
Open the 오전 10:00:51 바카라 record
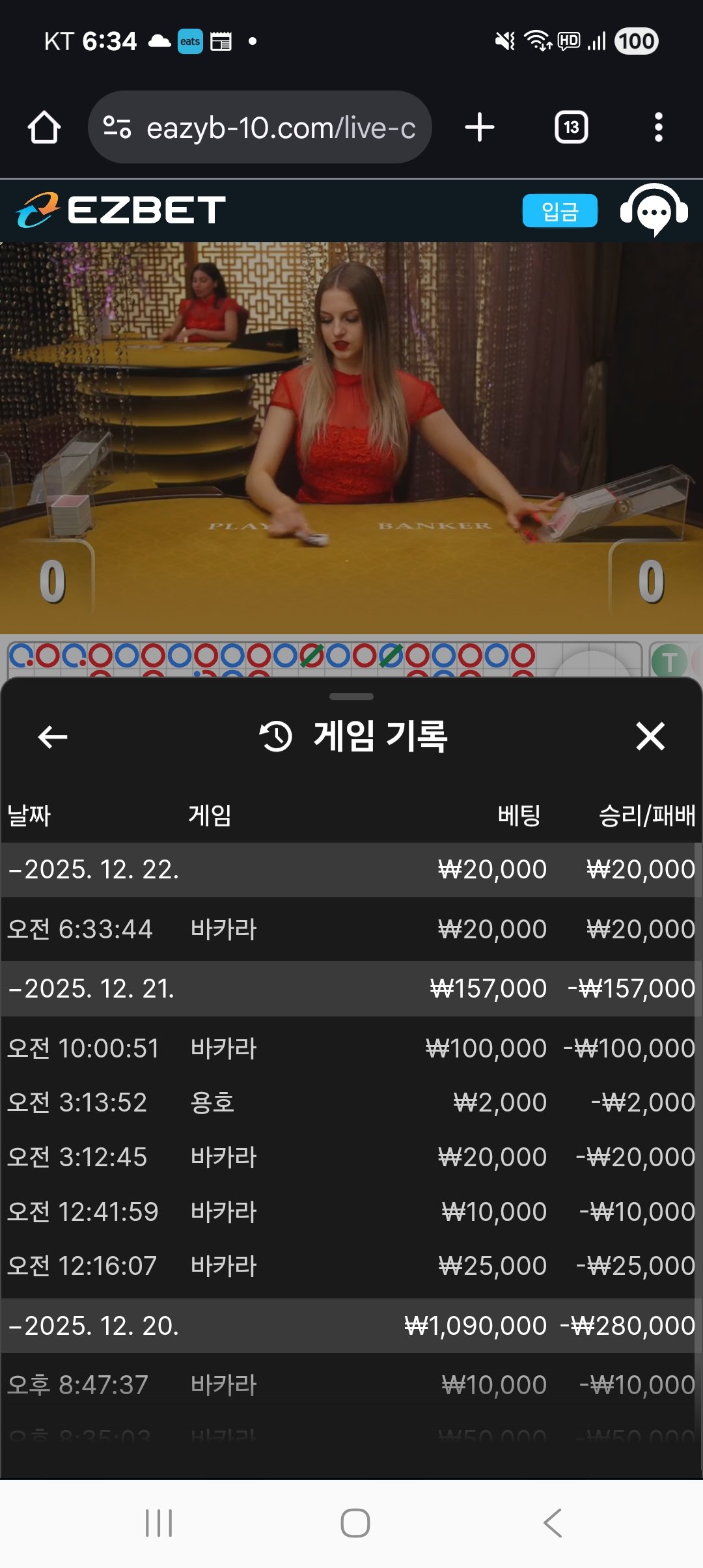click(x=351, y=1048)
